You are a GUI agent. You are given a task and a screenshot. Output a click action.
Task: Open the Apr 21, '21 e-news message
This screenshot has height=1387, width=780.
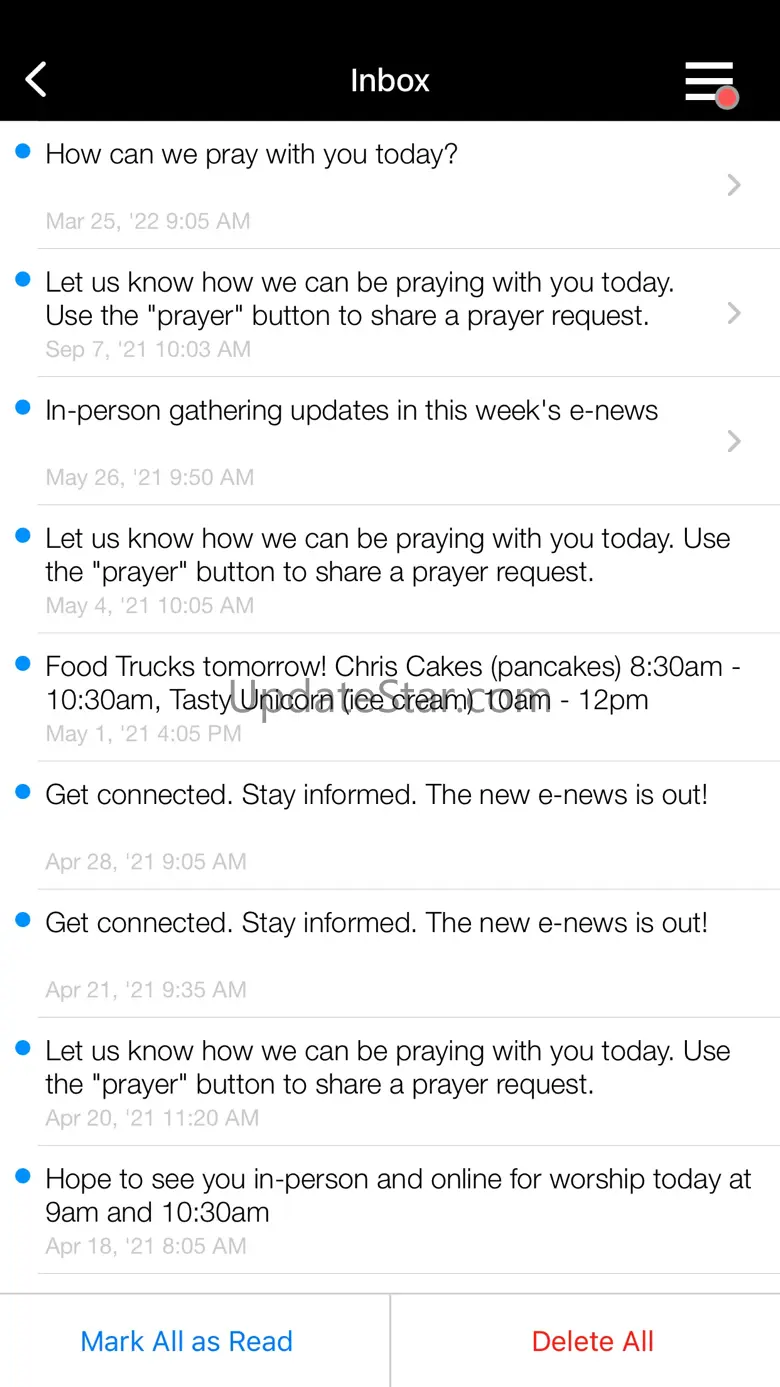pos(390,953)
